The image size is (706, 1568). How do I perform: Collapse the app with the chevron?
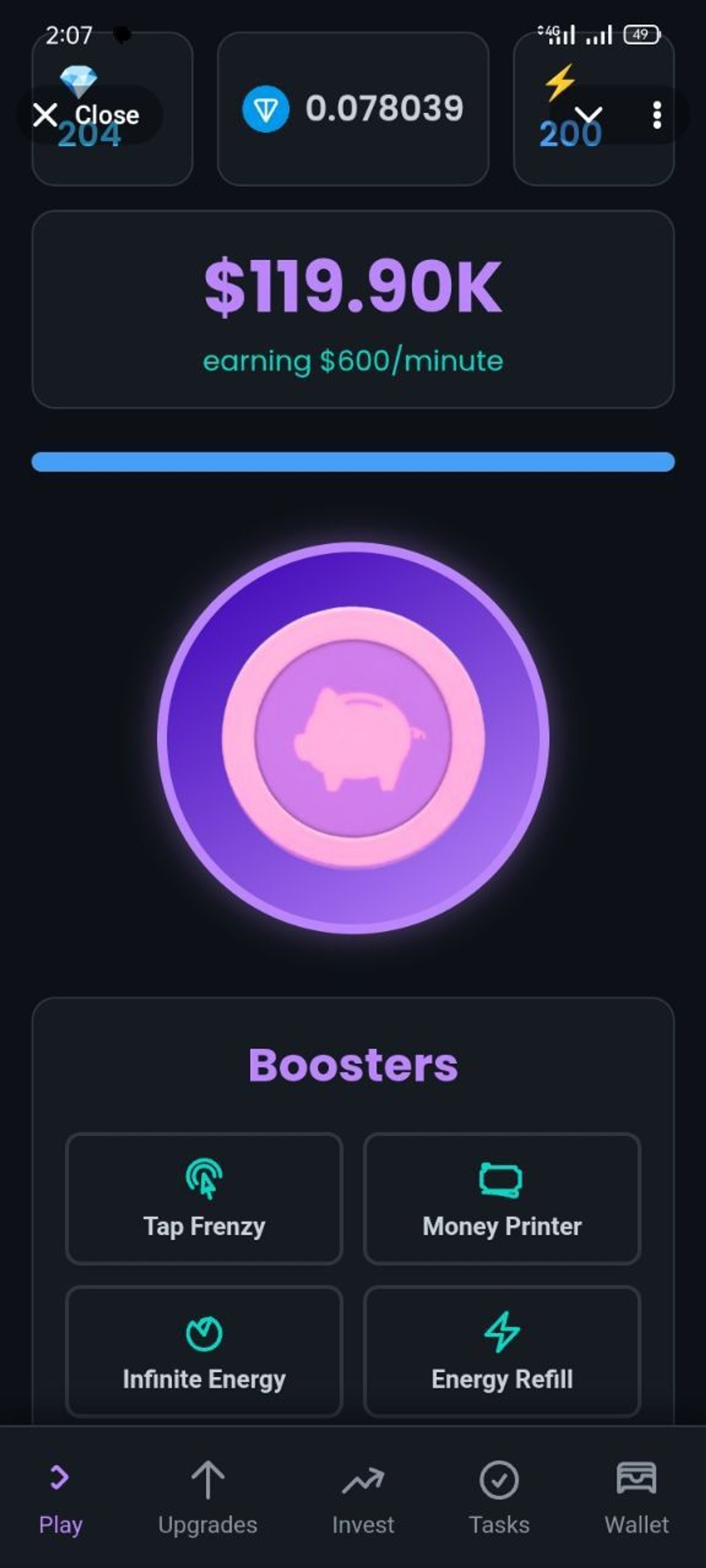[589, 115]
